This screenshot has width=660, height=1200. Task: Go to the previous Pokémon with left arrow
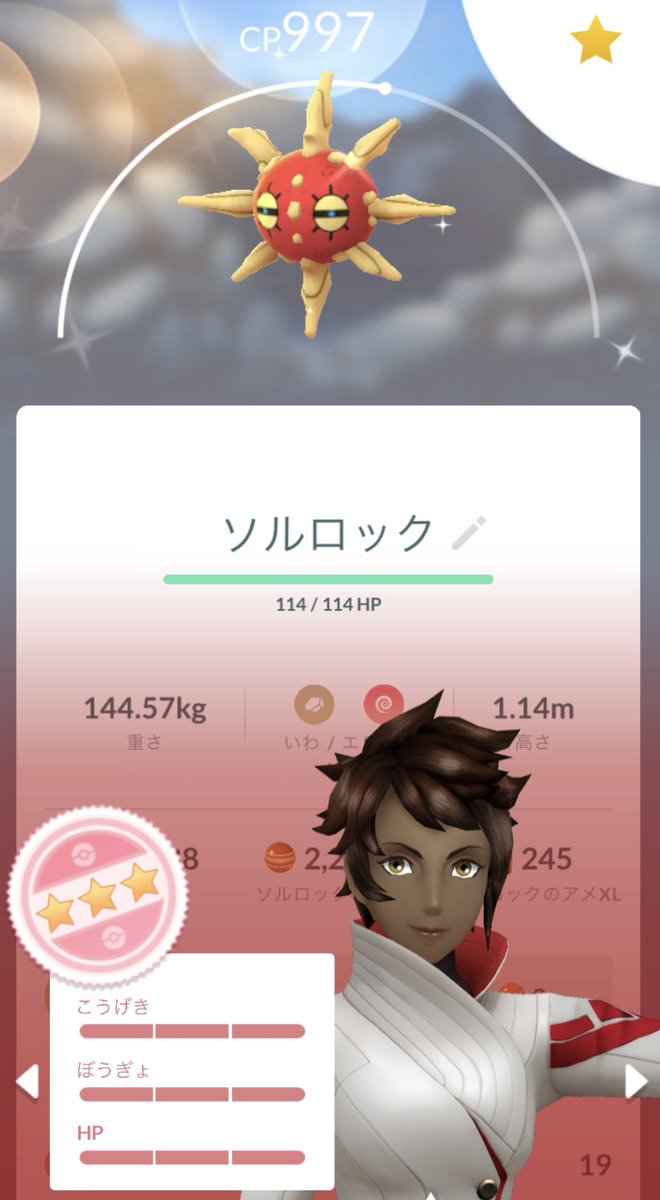[27, 1081]
